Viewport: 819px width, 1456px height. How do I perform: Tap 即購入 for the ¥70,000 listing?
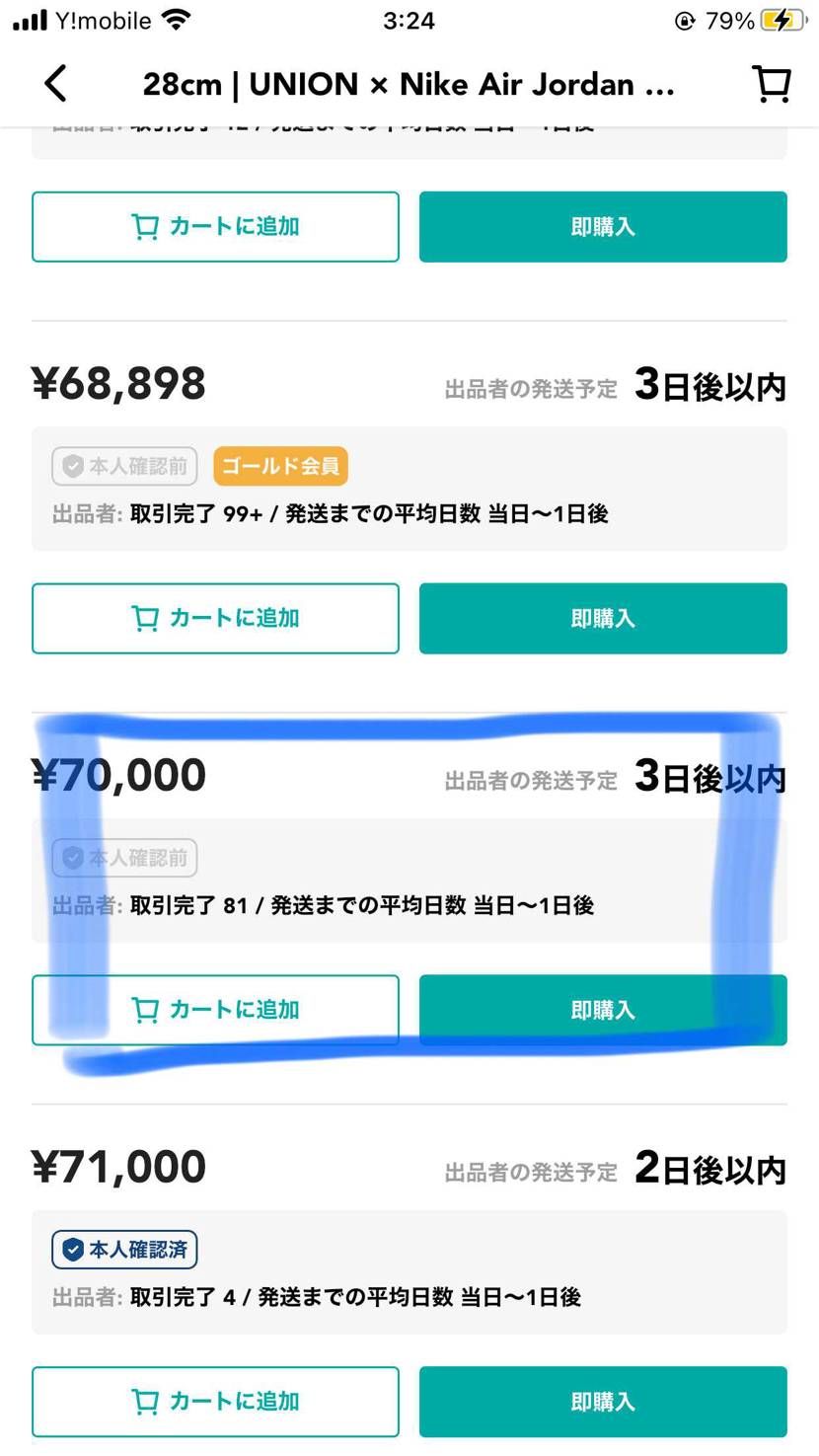pos(603,1010)
